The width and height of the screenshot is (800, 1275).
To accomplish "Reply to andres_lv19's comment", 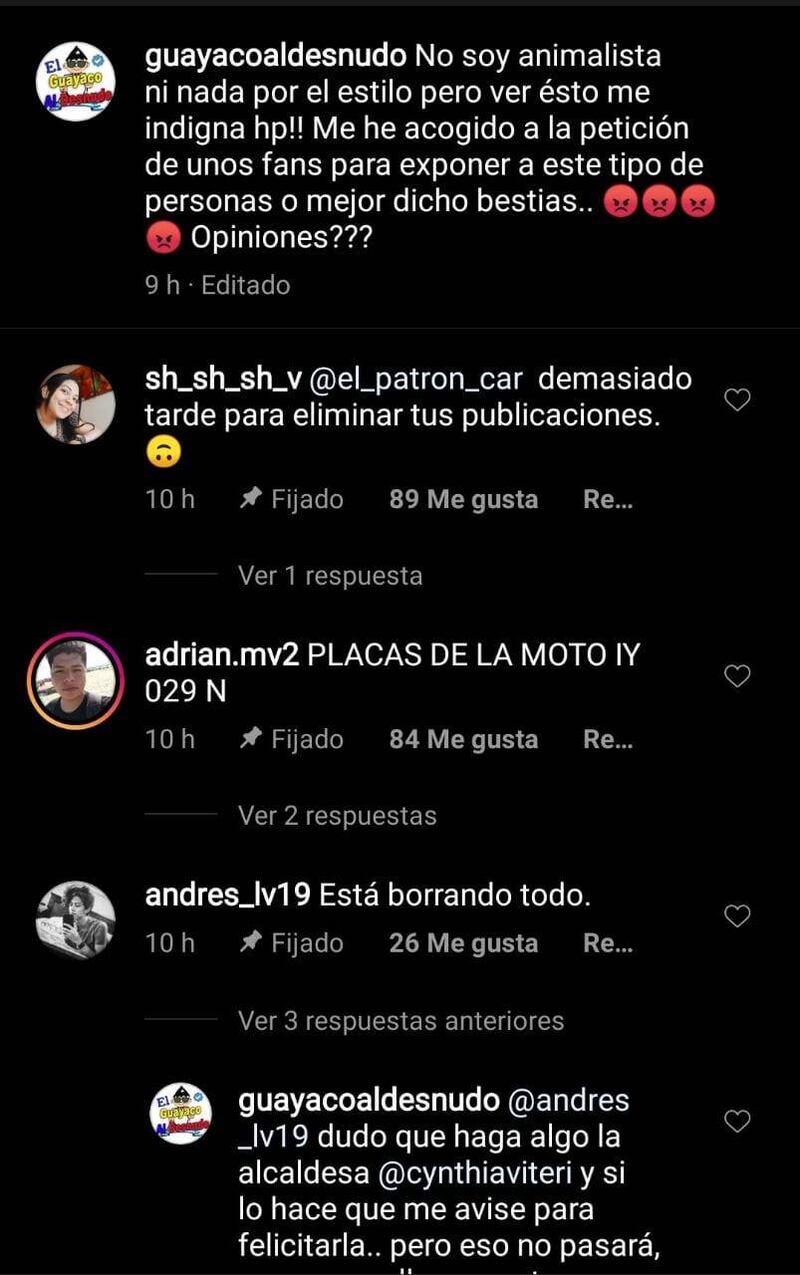I will pos(607,943).
